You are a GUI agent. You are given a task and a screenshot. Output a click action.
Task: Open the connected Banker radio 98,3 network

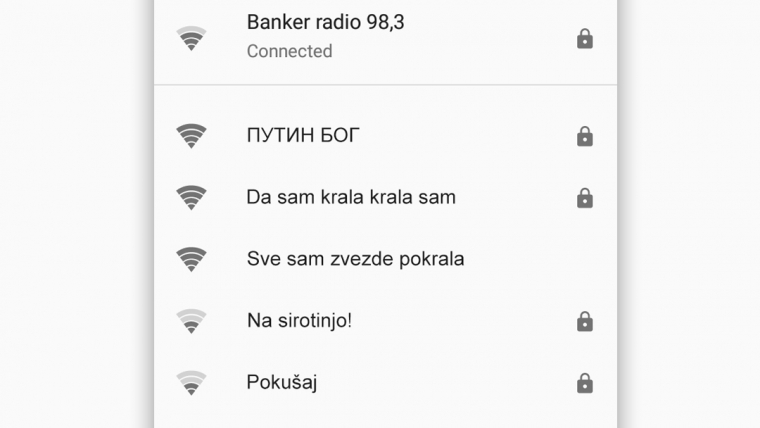[330, 36]
